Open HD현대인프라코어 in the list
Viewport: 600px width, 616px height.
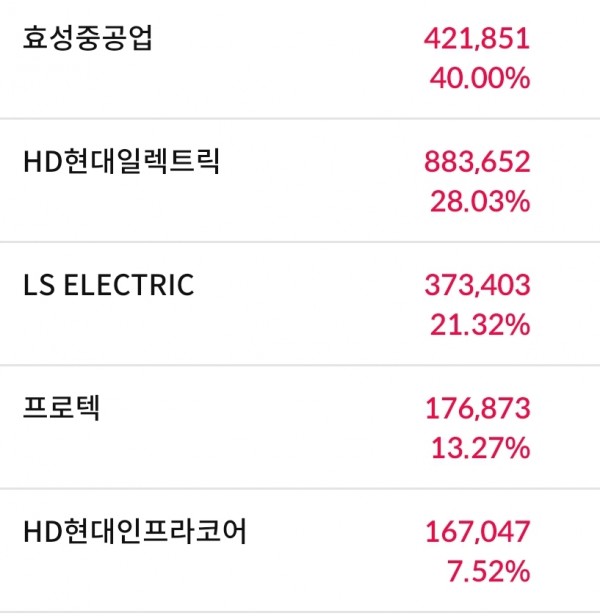click(x=135, y=532)
